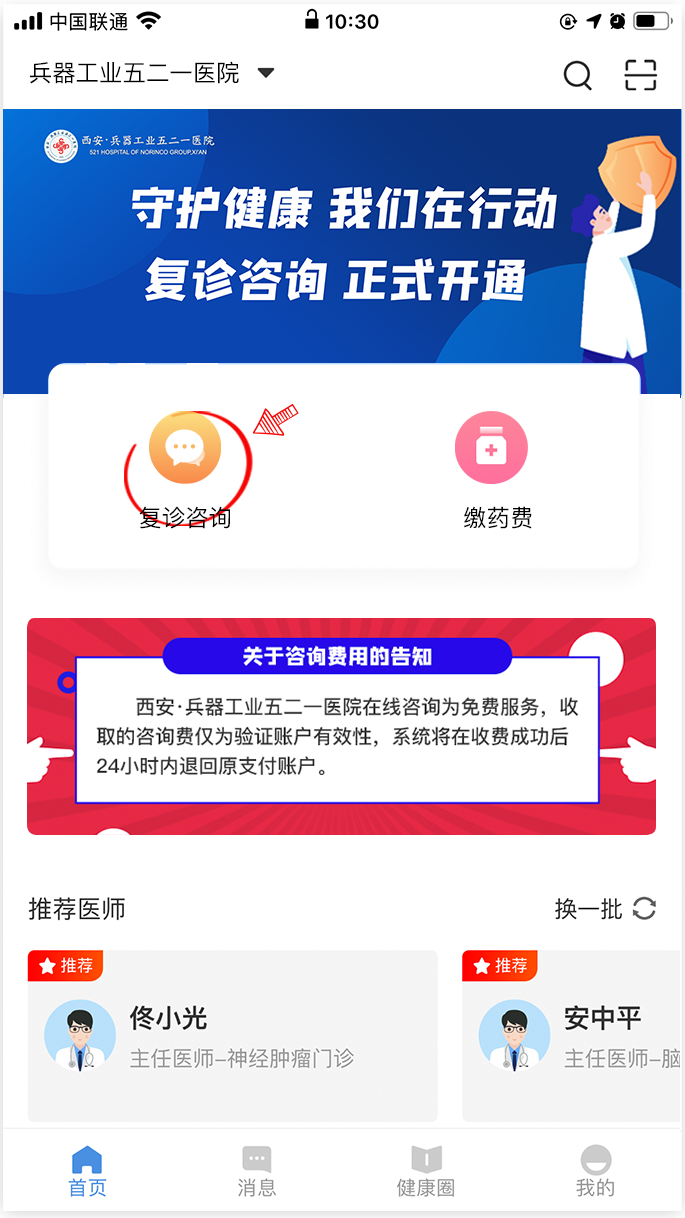Switch to the 健康圈 tab
Screen dimensions: 685x1218
pos(426,1172)
